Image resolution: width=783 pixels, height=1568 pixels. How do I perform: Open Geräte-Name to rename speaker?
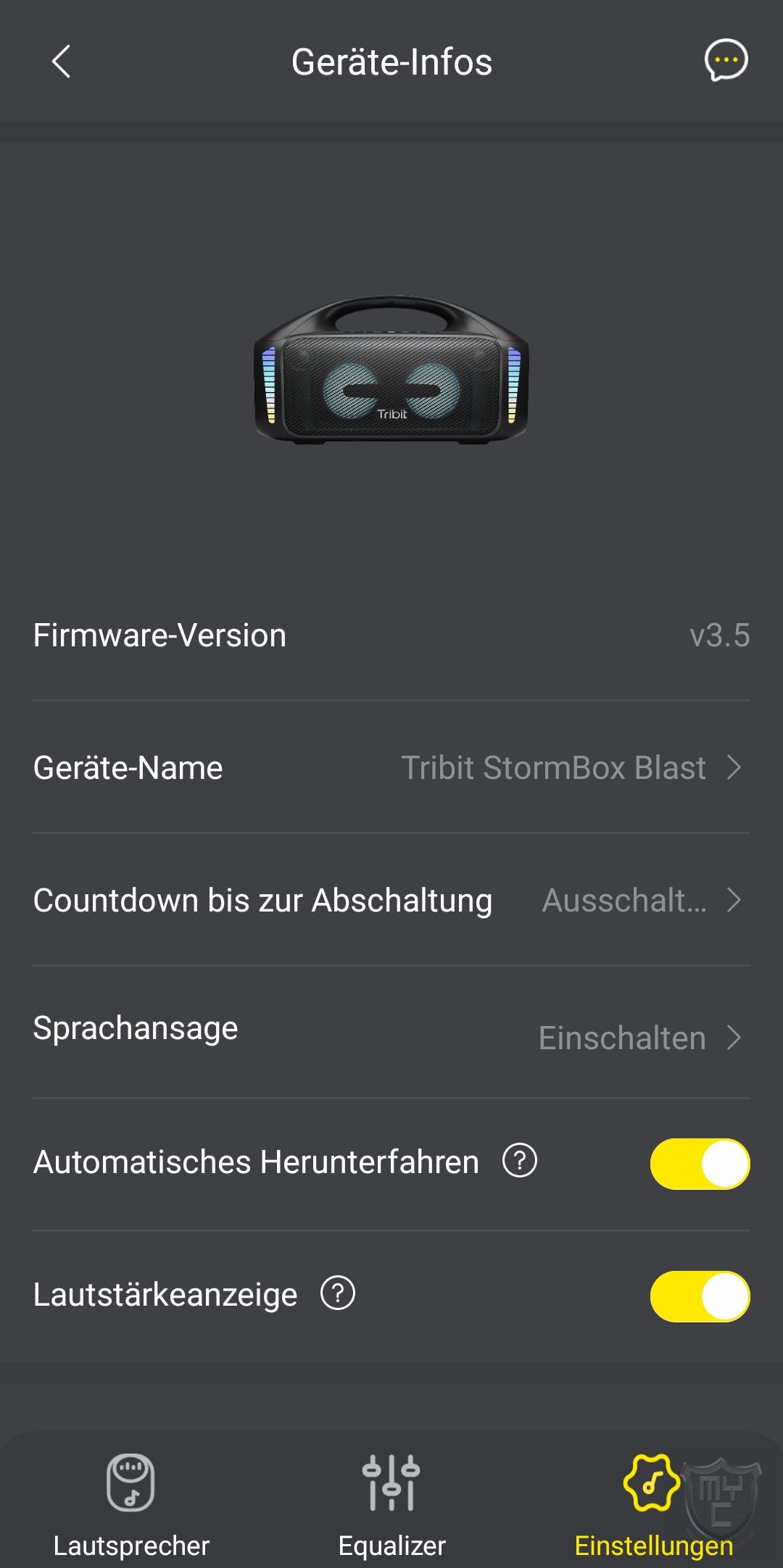(x=391, y=767)
